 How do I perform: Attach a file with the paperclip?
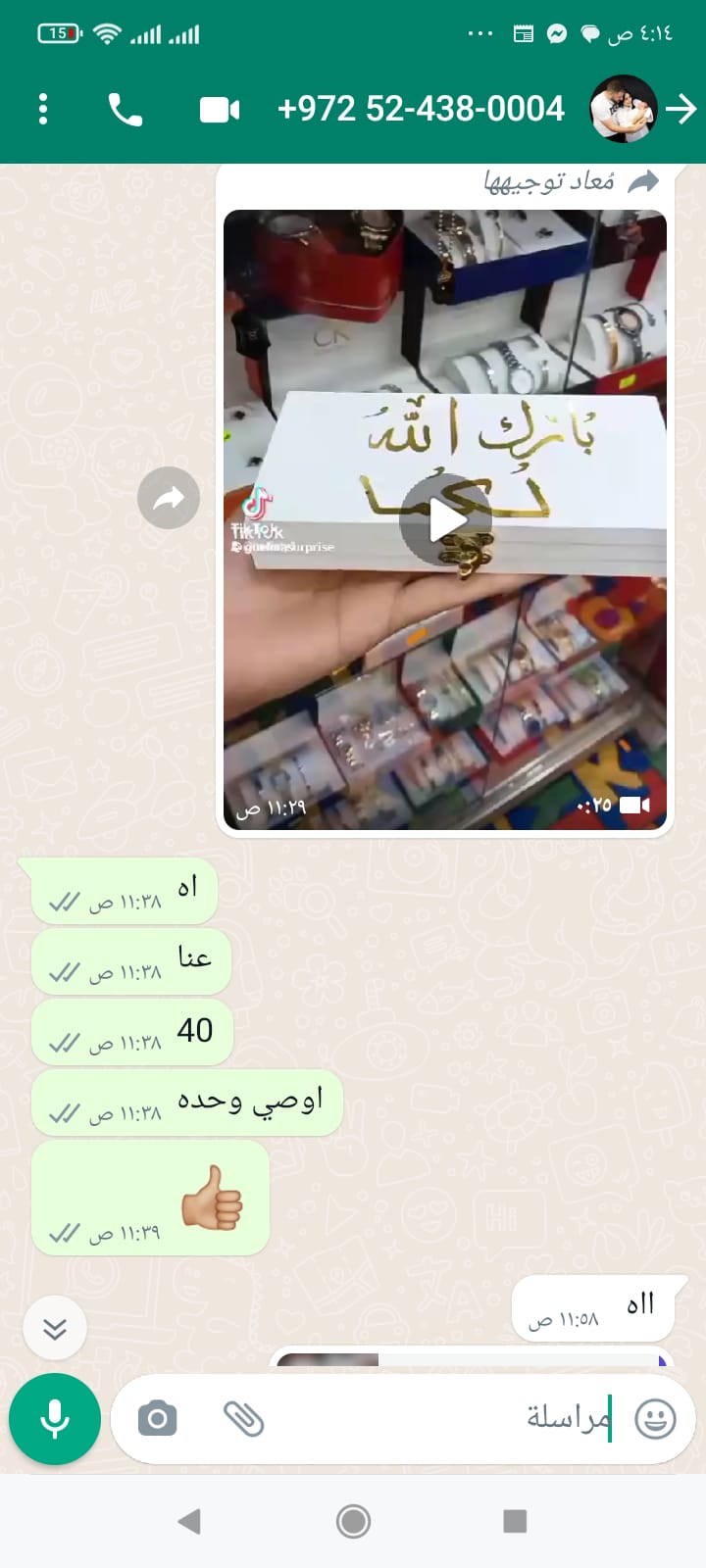click(243, 1418)
